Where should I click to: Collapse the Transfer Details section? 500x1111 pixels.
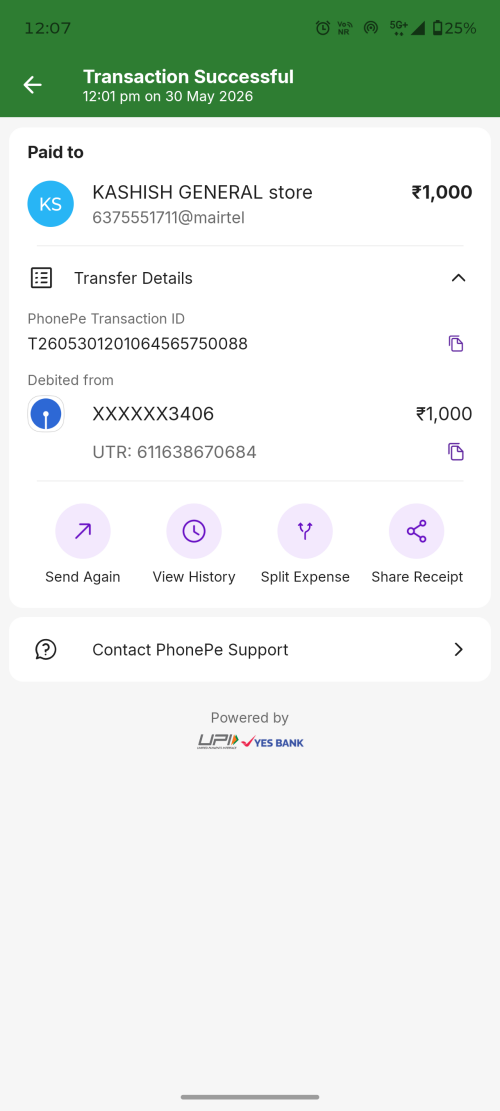point(458,278)
